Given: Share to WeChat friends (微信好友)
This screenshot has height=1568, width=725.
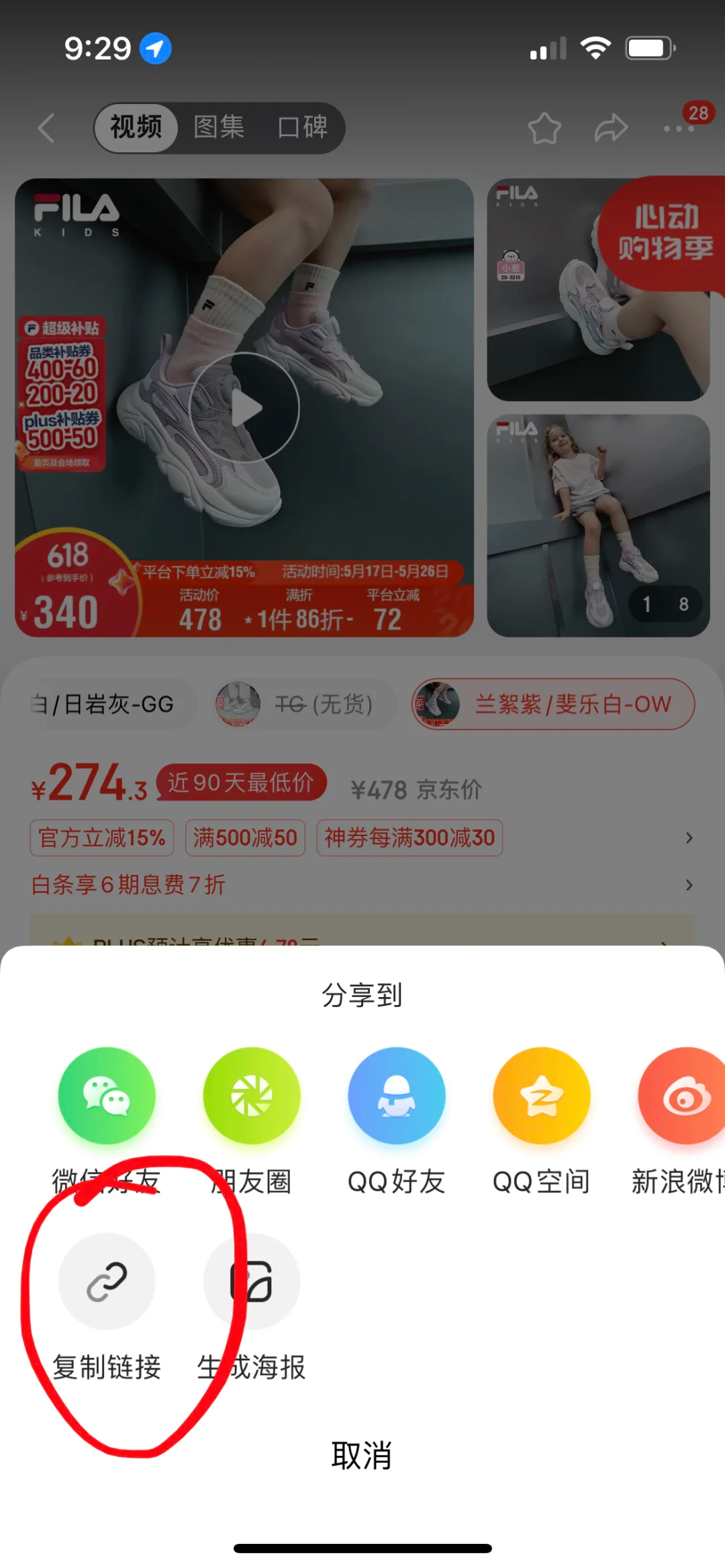Looking at the screenshot, I should [x=107, y=1096].
